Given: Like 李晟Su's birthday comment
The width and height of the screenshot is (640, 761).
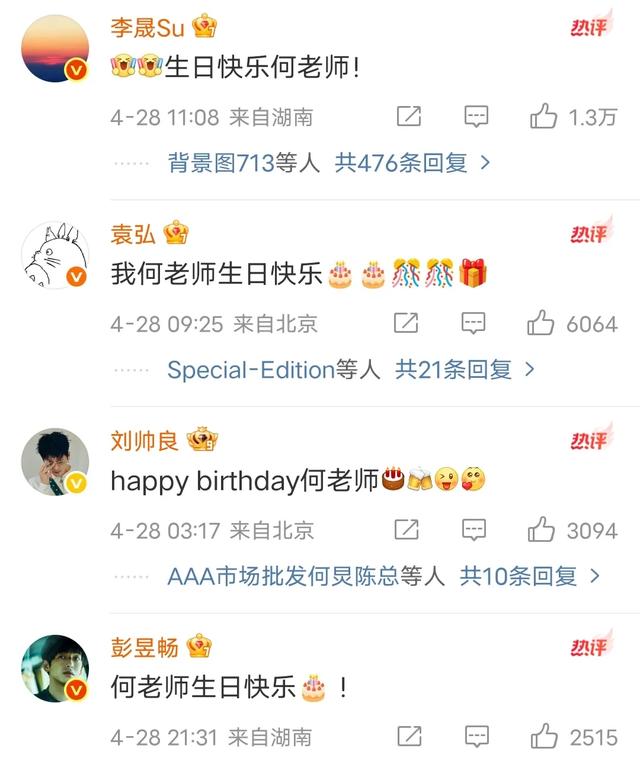Looking at the screenshot, I should (x=544, y=117).
